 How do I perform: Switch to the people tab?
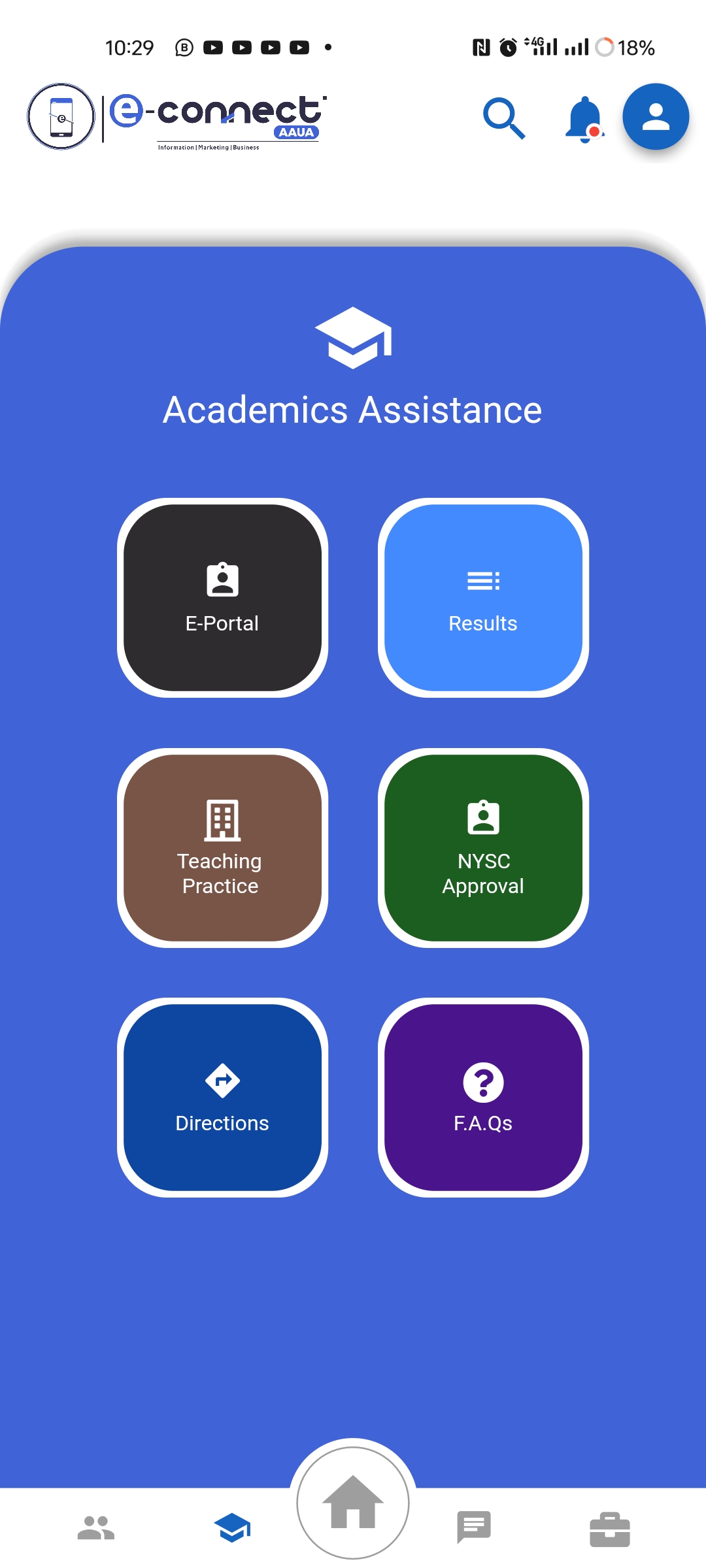(96, 1527)
